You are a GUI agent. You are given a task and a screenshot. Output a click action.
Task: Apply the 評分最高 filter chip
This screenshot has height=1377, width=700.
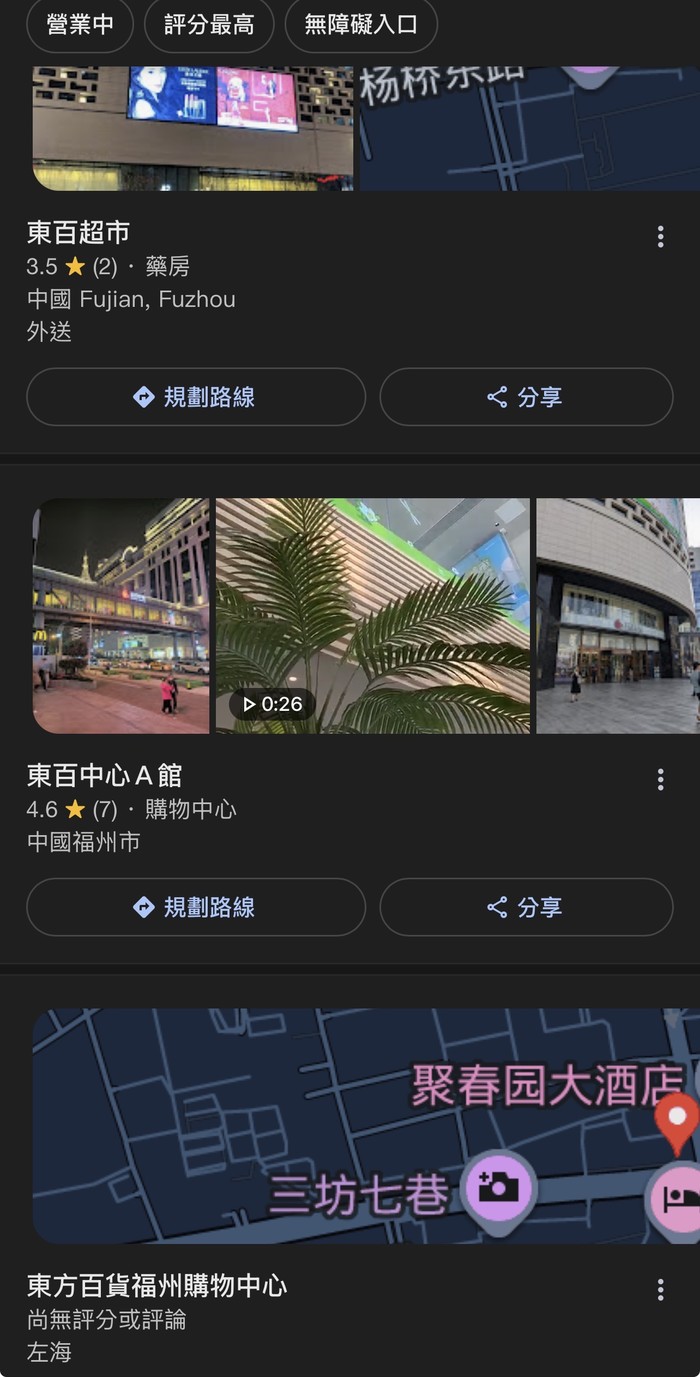[x=209, y=25]
